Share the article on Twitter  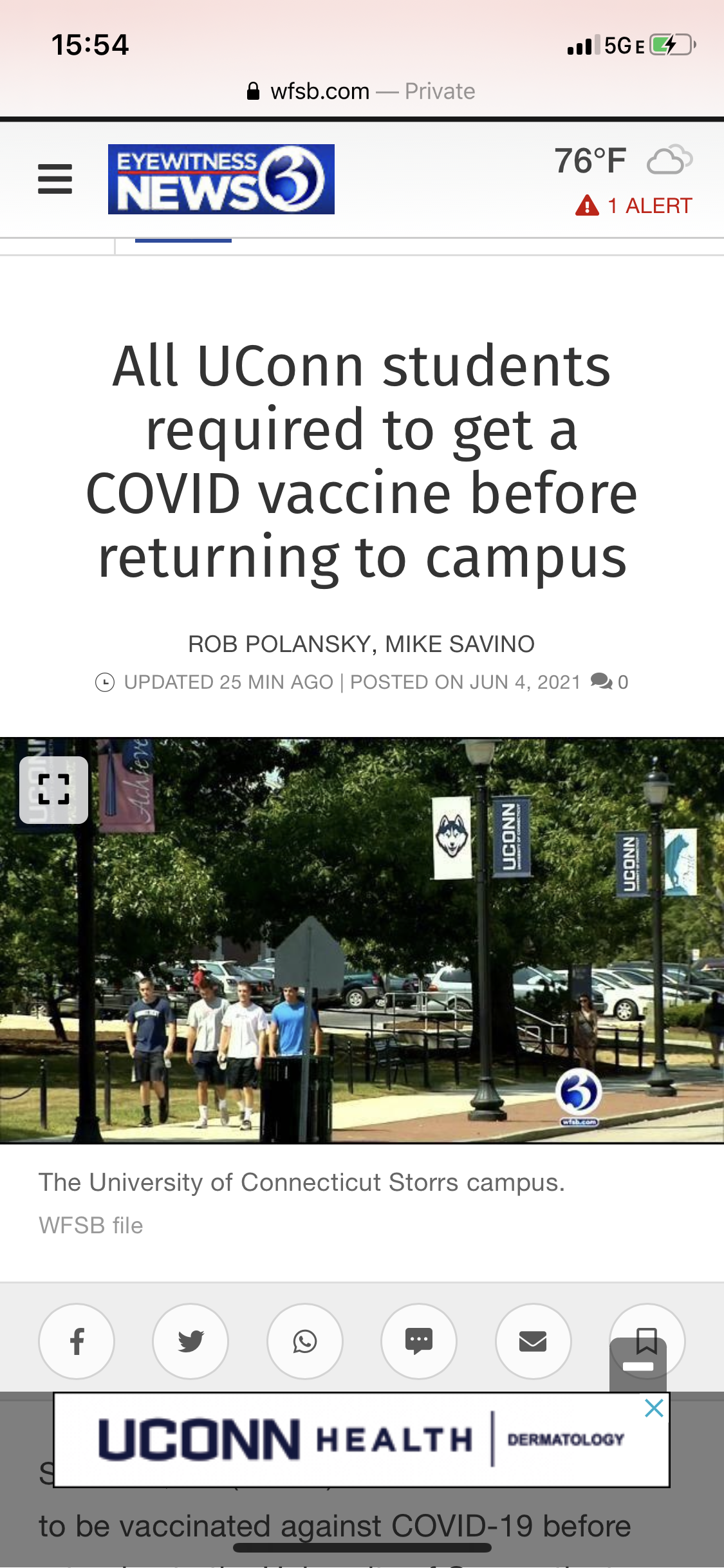(190, 1341)
